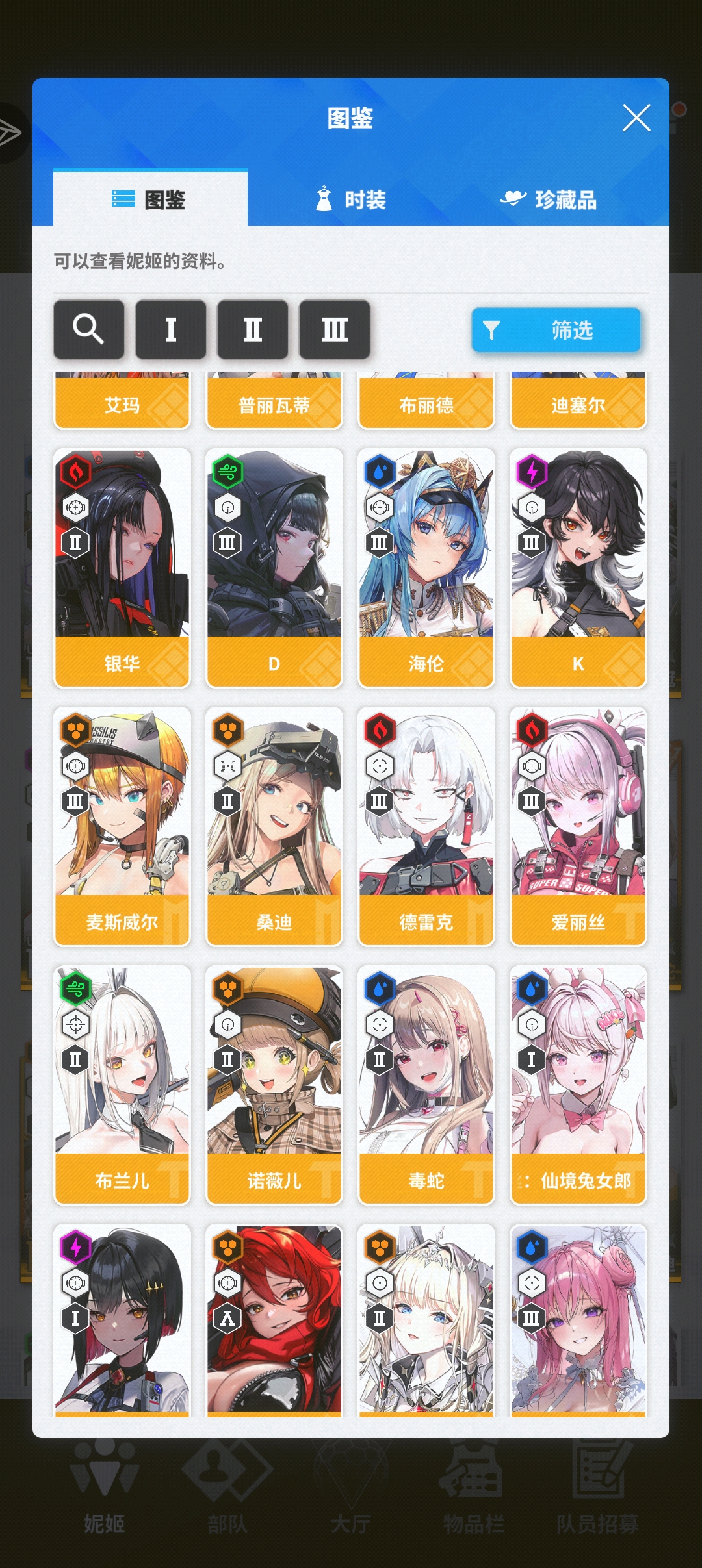Filter by class III button
The image size is (702, 1568).
(335, 329)
